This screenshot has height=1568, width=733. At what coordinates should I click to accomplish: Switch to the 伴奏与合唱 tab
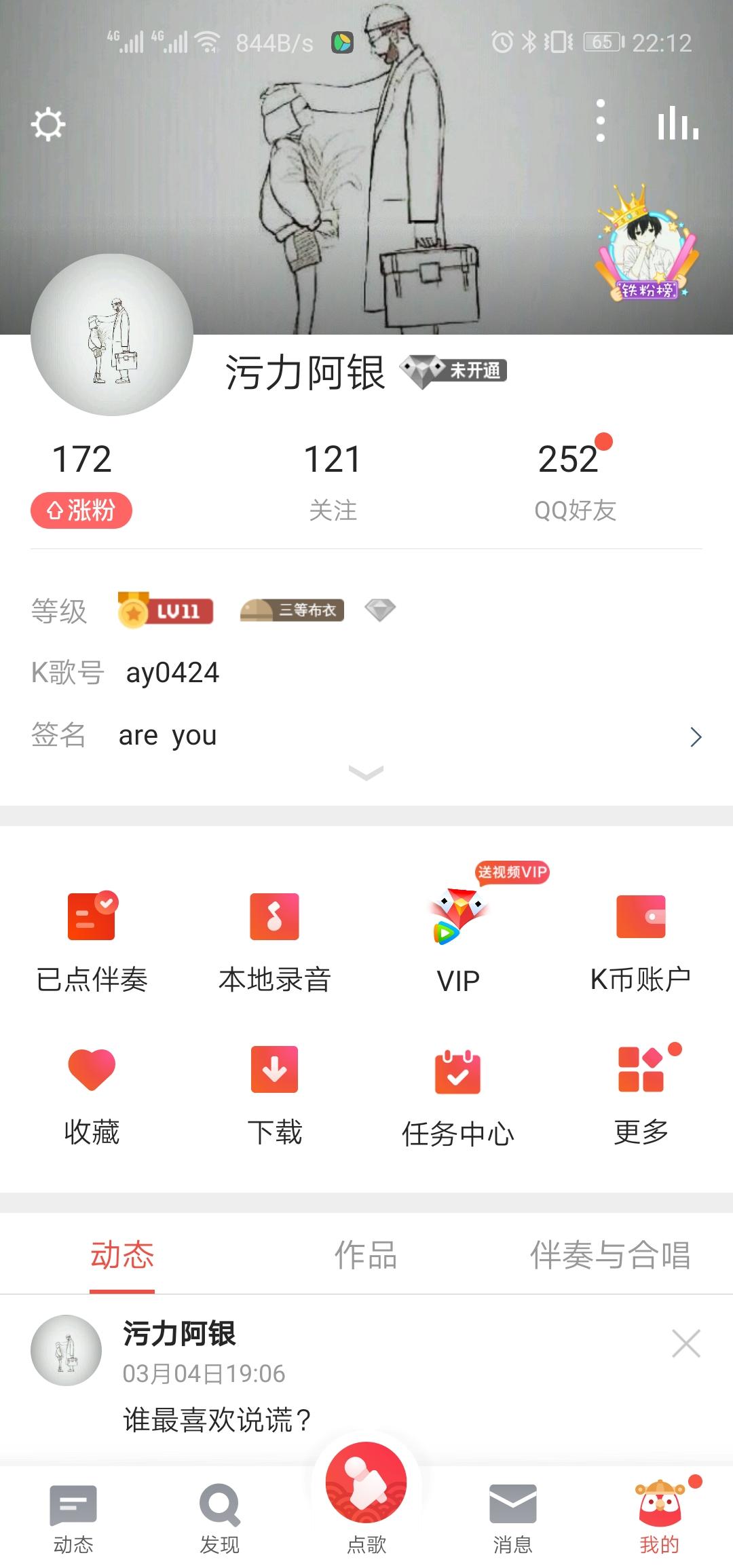610,1254
